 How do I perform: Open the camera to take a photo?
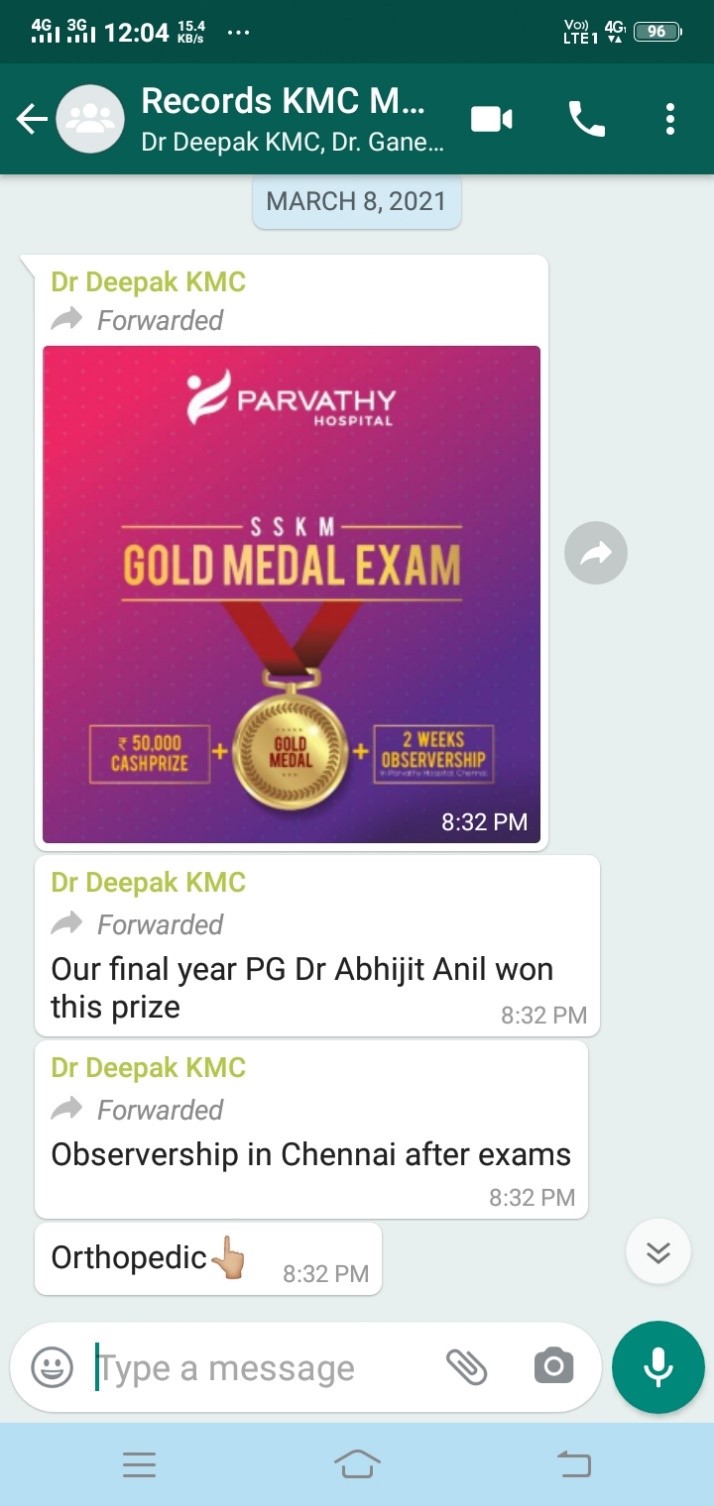tap(554, 1367)
